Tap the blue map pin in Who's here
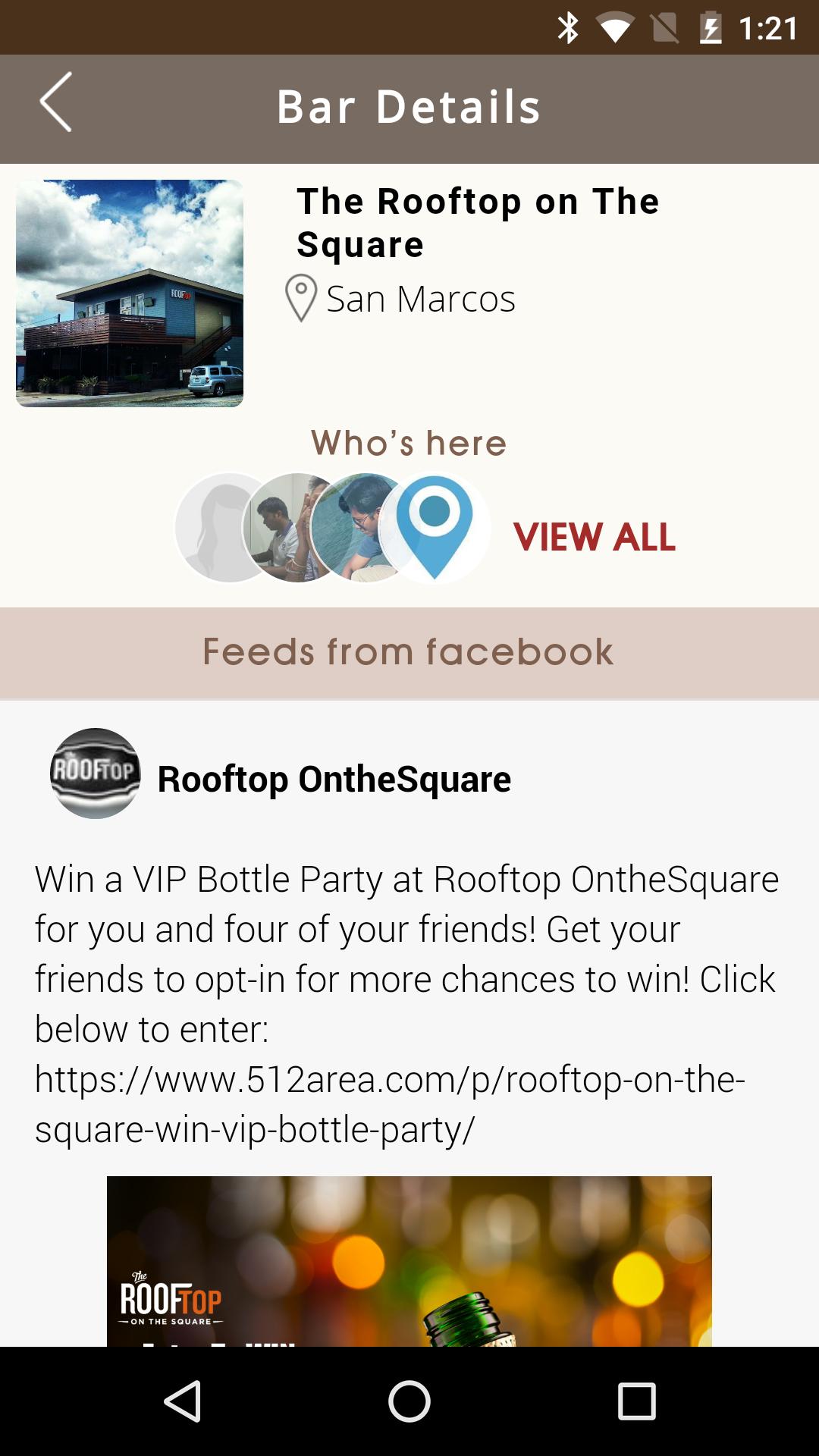819x1456 pixels. click(435, 529)
